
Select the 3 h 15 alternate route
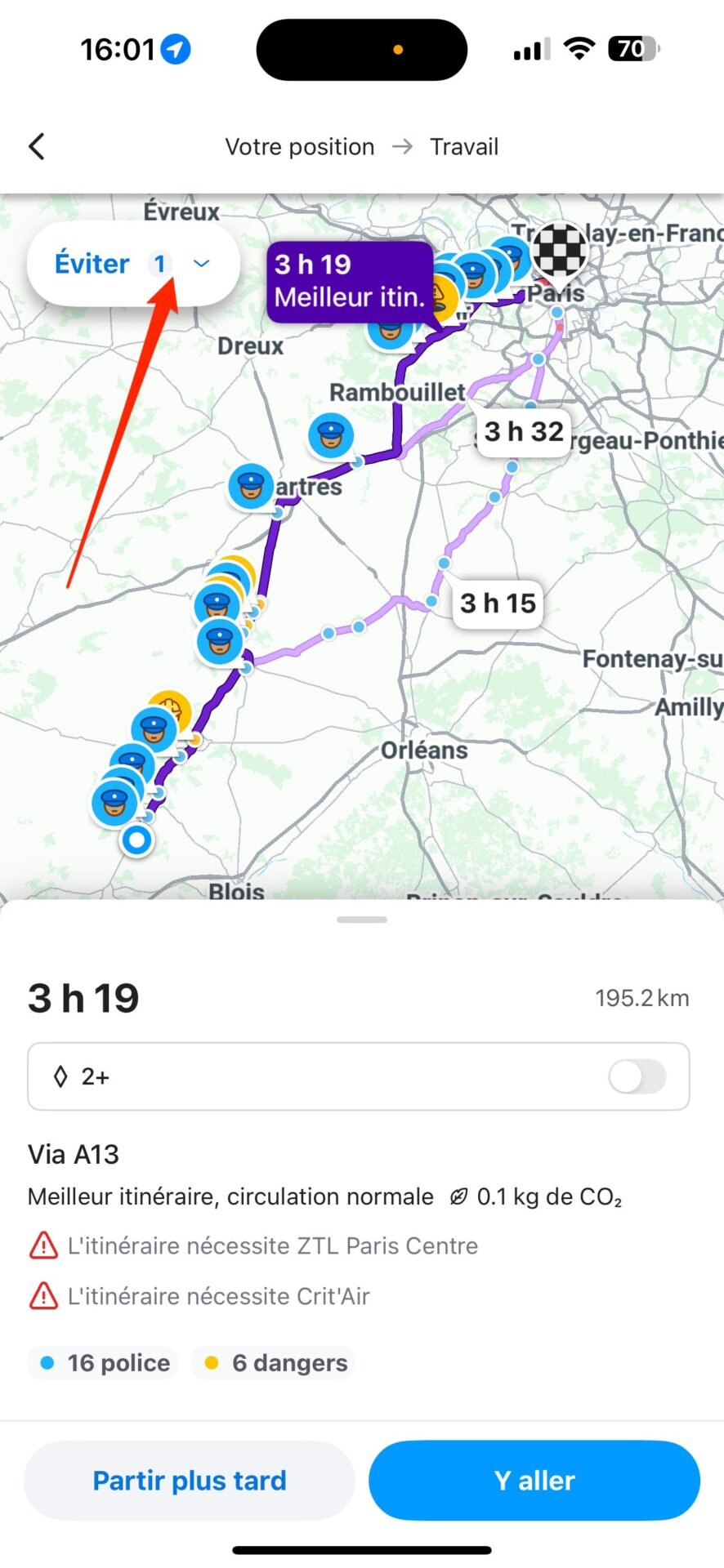pos(498,604)
